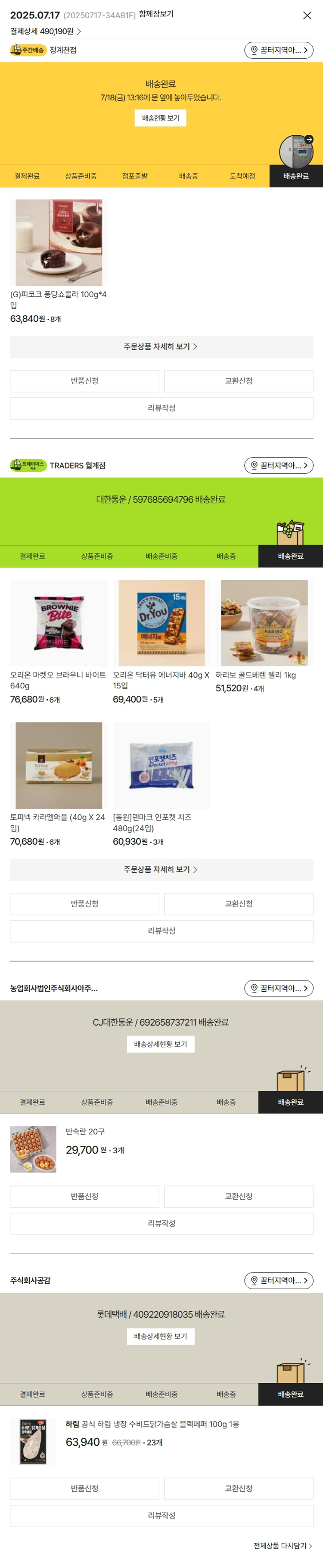The image size is (323, 1568).
Task: Write a review for the 청계천점 order
Action: [161, 408]
